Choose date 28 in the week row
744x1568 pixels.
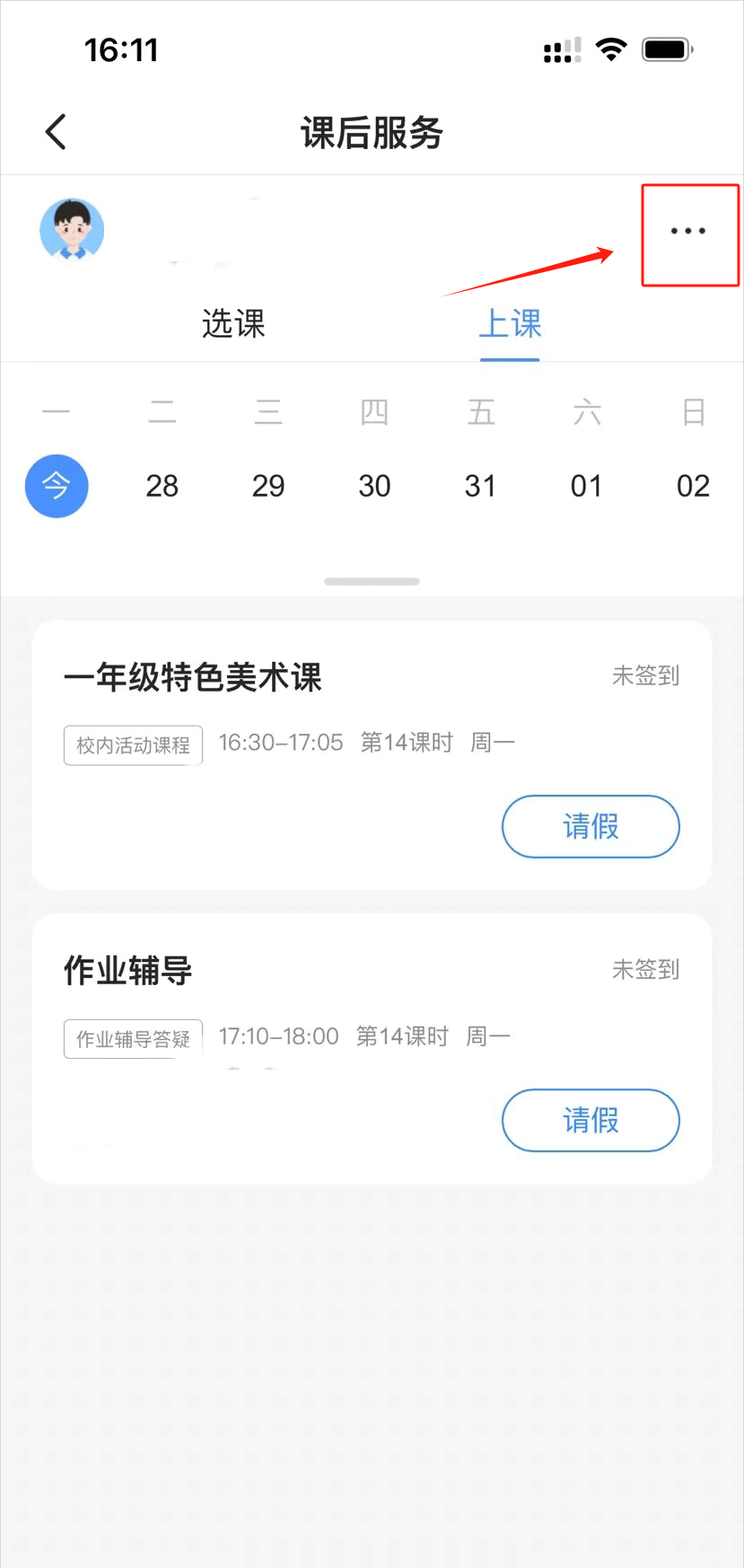point(162,486)
